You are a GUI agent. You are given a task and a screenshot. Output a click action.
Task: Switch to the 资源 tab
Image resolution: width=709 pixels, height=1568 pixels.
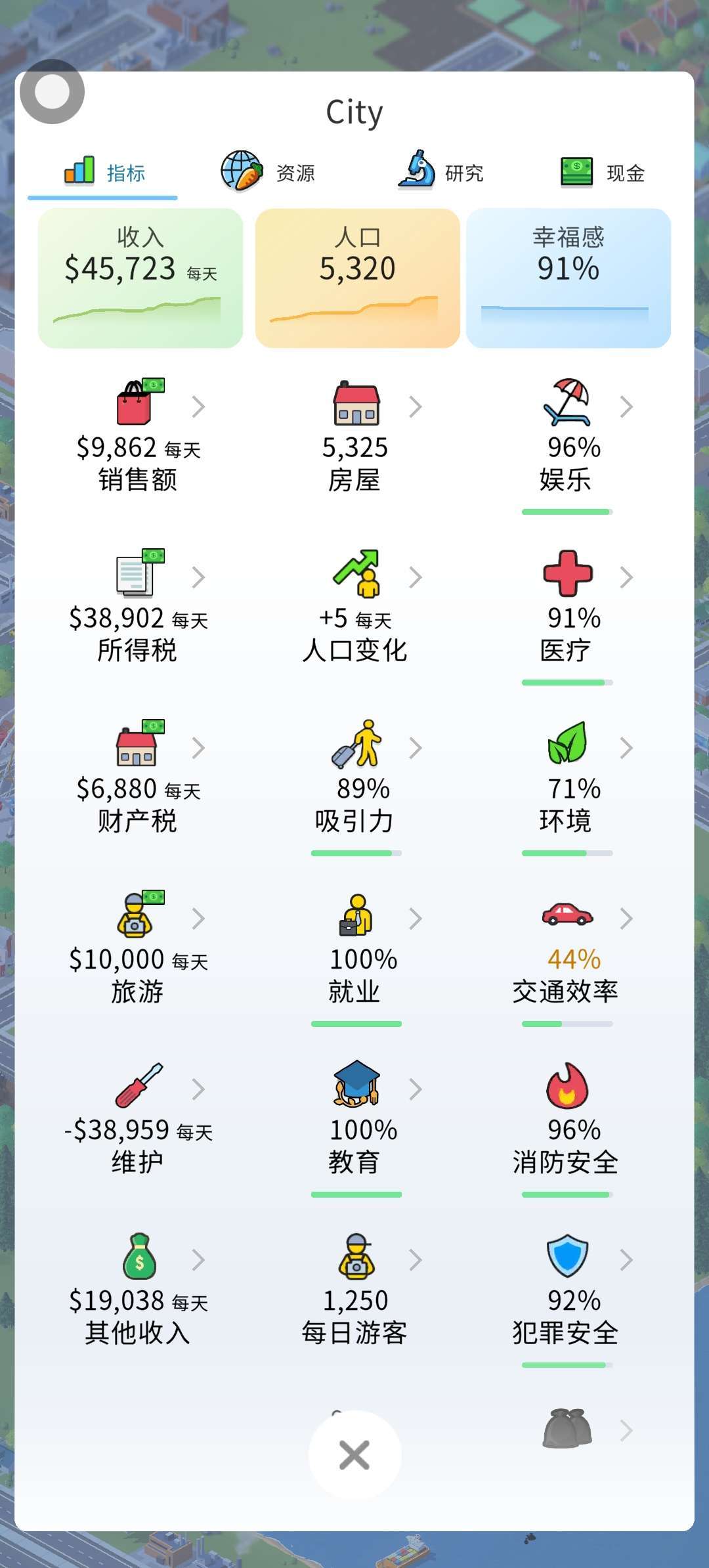tap(269, 173)
